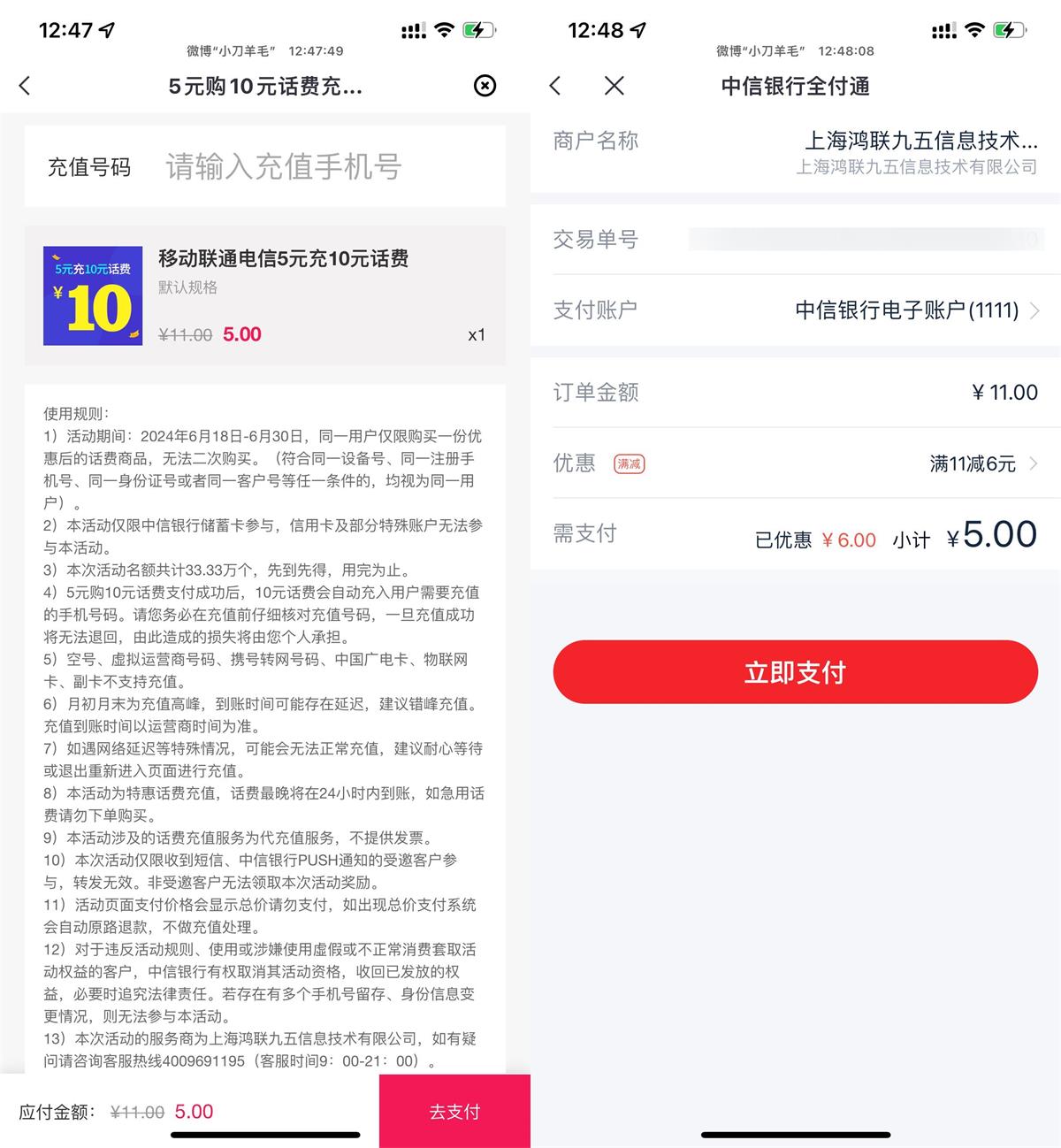Close the 中信银行全付通 page with X
1061x1148 pixels.
(x=614, y=86)
